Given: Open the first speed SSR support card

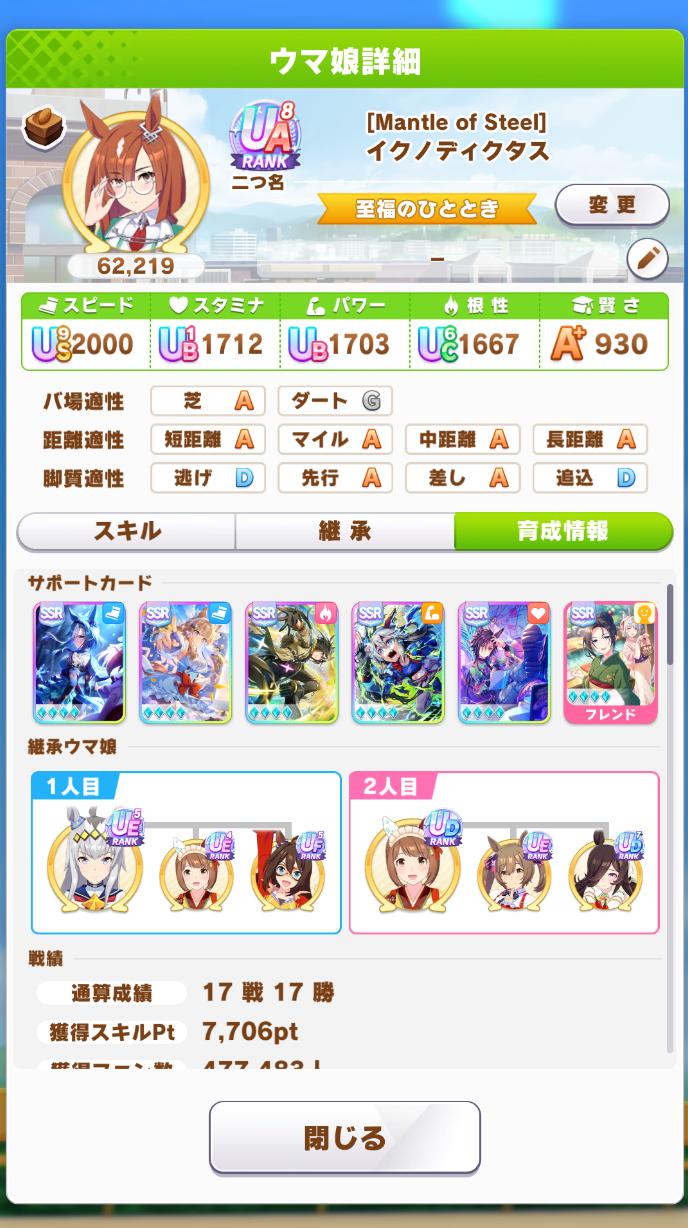Looking at the screenshot, I should tap(79, 661).
